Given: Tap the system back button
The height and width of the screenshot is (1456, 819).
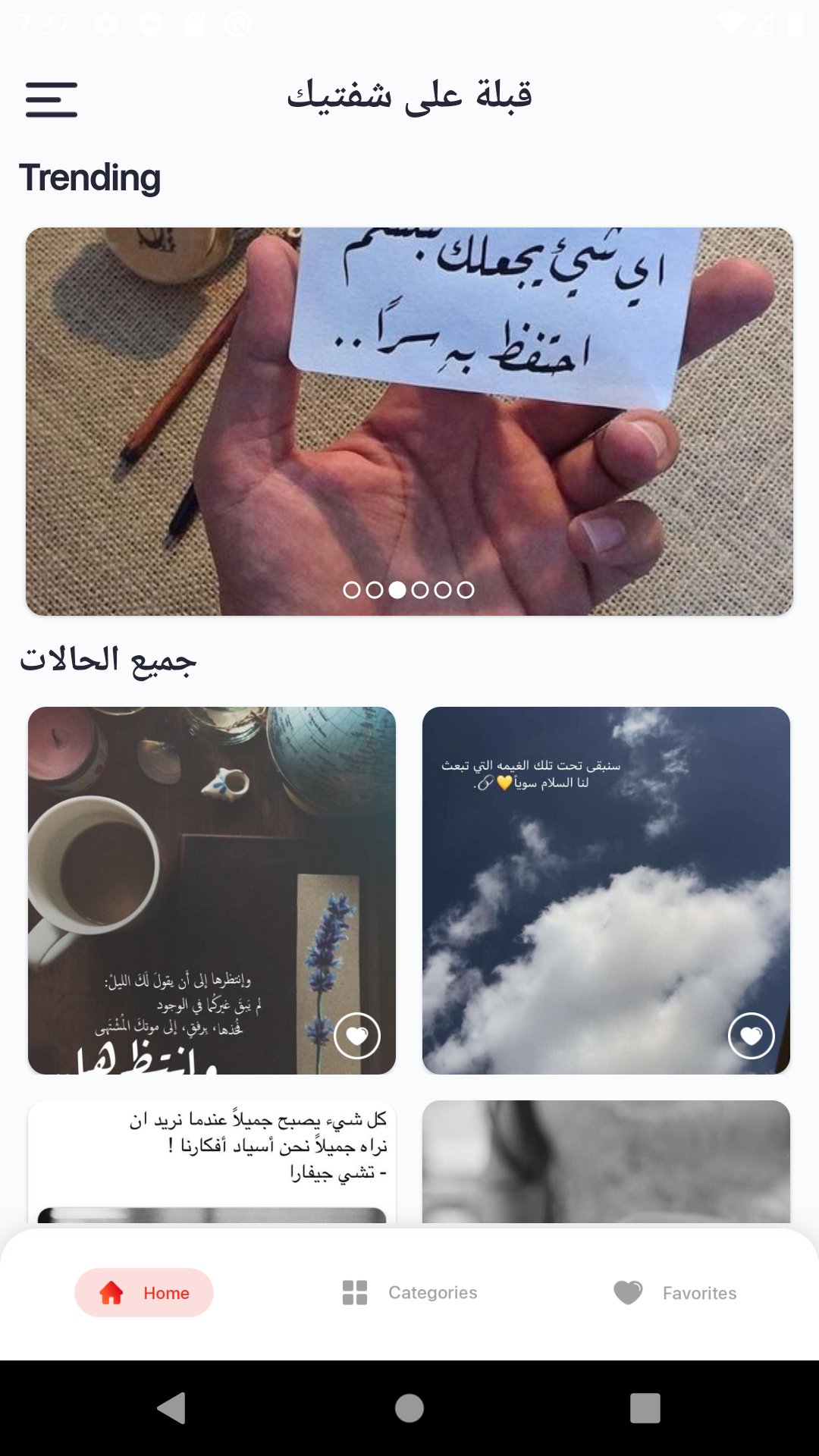Looking at the screenshot, I should pos(172,1408).
